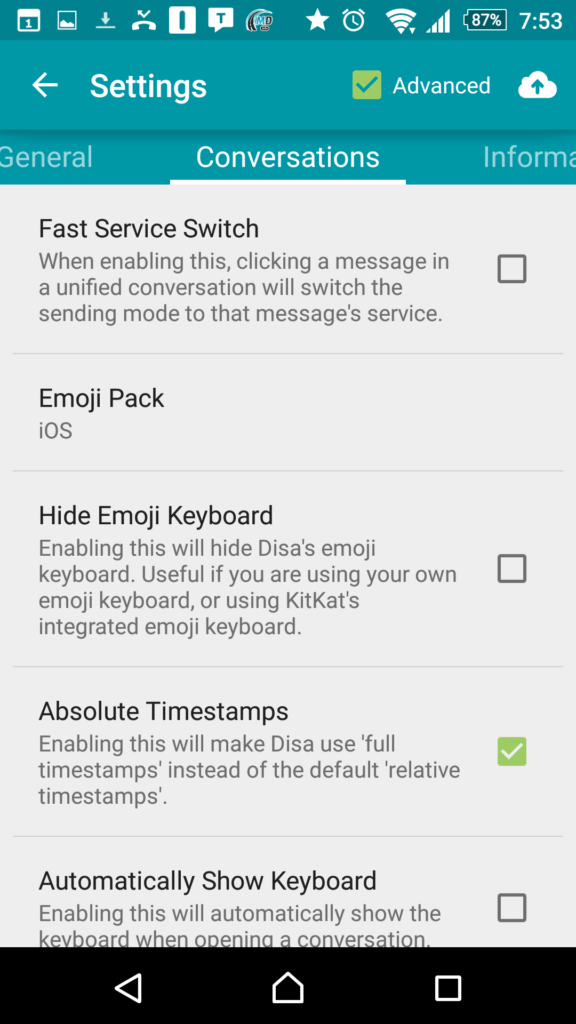Screen dimensions: 576x1024
Task: Open recent apps from navigation bar
Action: pyautogui.click(x=448, y=987)
